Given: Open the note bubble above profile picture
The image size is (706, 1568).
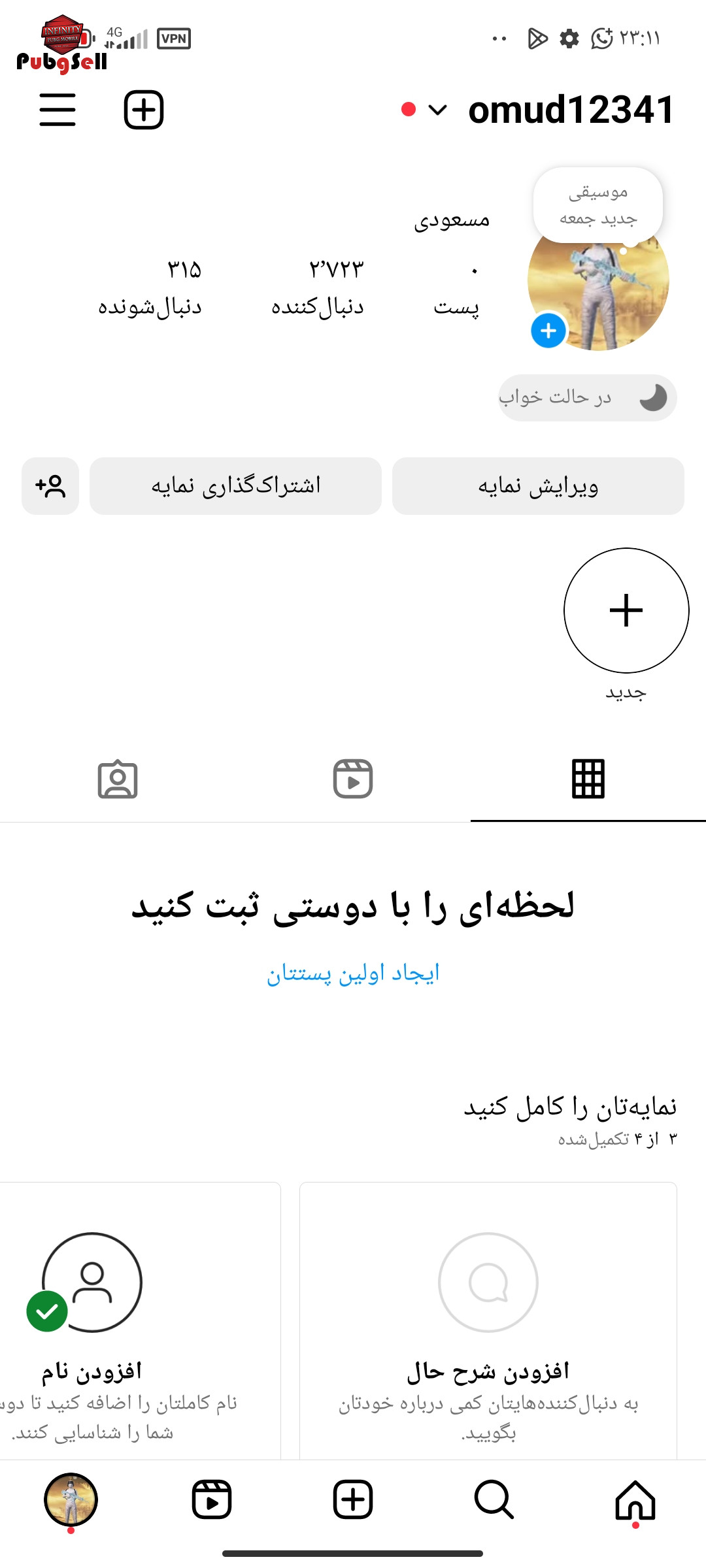Looking at the screenshot, I should pyautogui.click(x=598, y=205).
